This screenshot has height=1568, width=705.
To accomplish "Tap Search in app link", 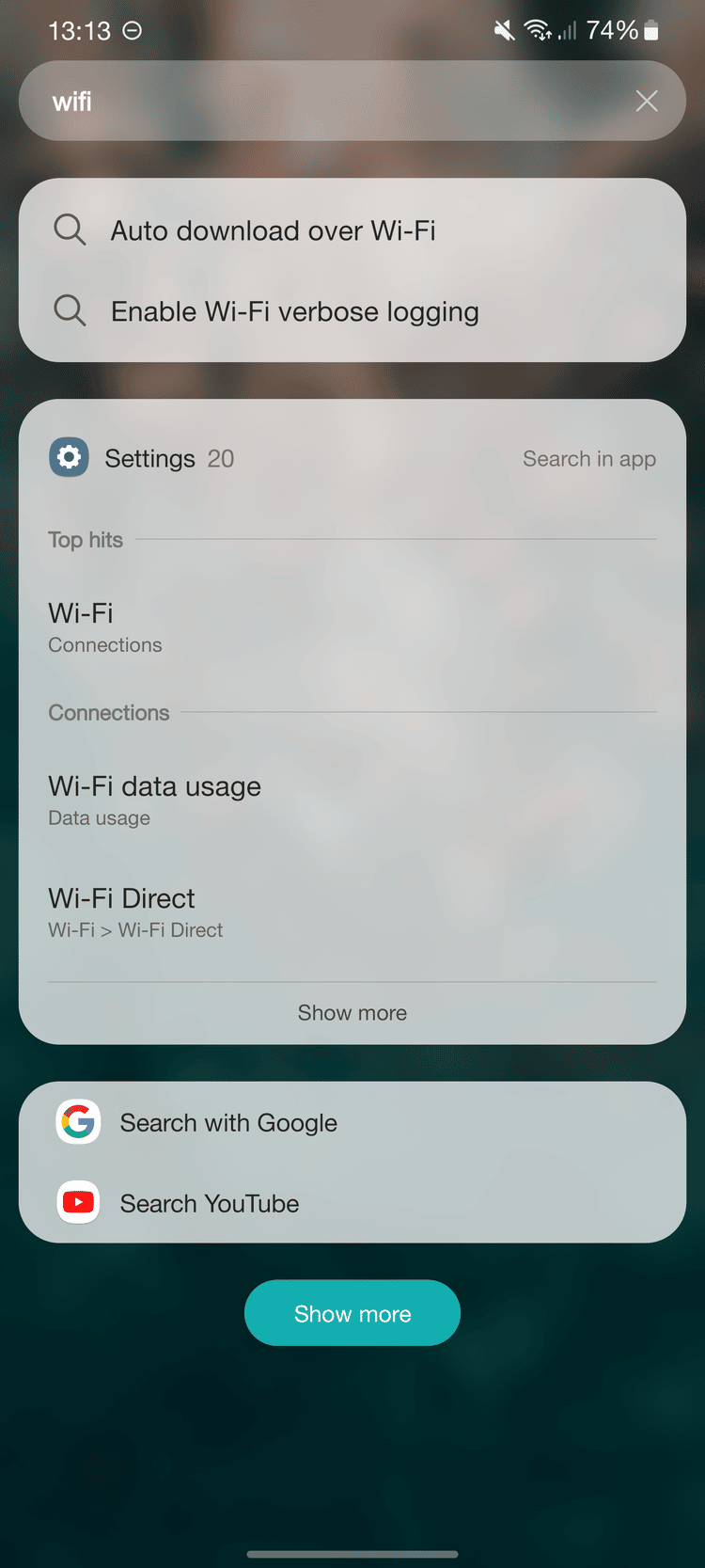I will 588,459.
